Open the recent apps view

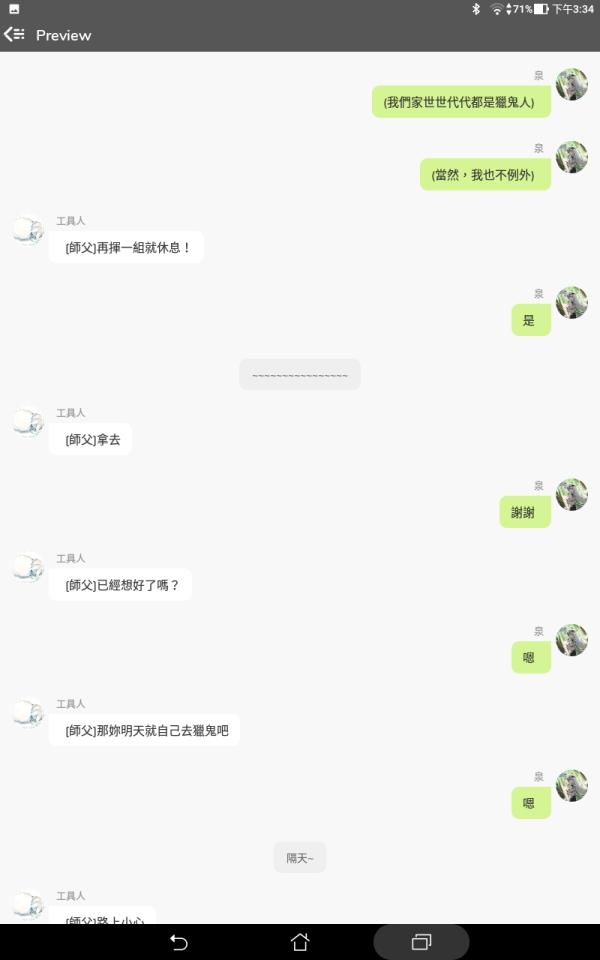pyautogui.click(x=421, y=942)
